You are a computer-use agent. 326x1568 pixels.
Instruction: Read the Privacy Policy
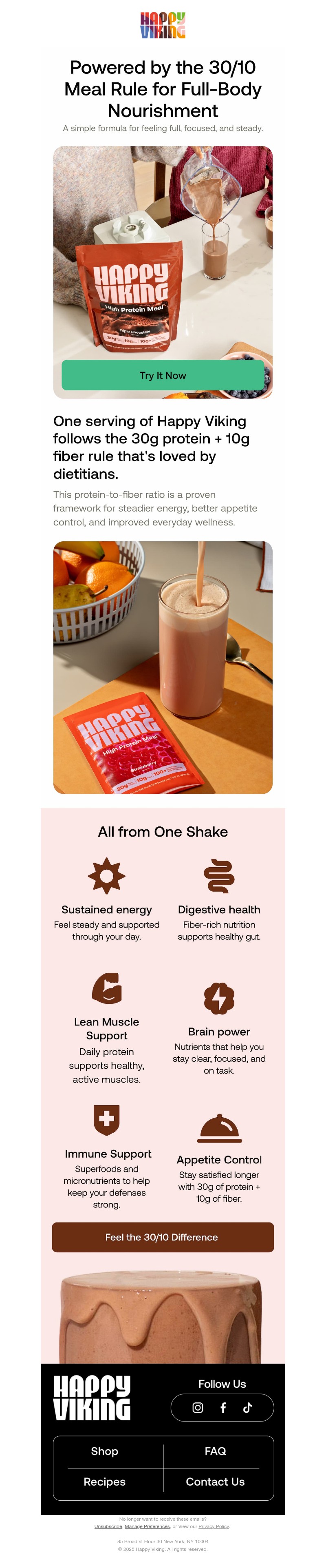(214, 1526)
